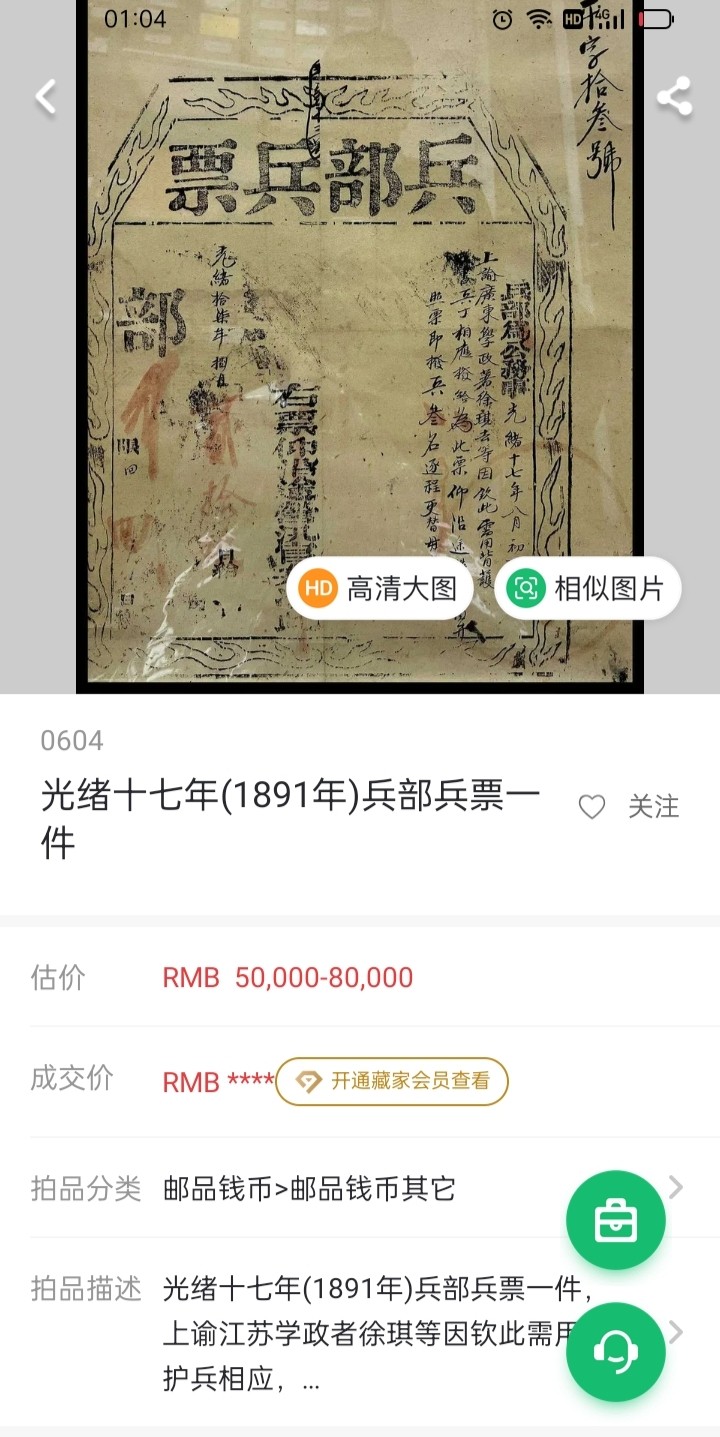Open the green briefcase floating button
Viewport: 720px width, 1437px height.
(x=615, y=1220)
